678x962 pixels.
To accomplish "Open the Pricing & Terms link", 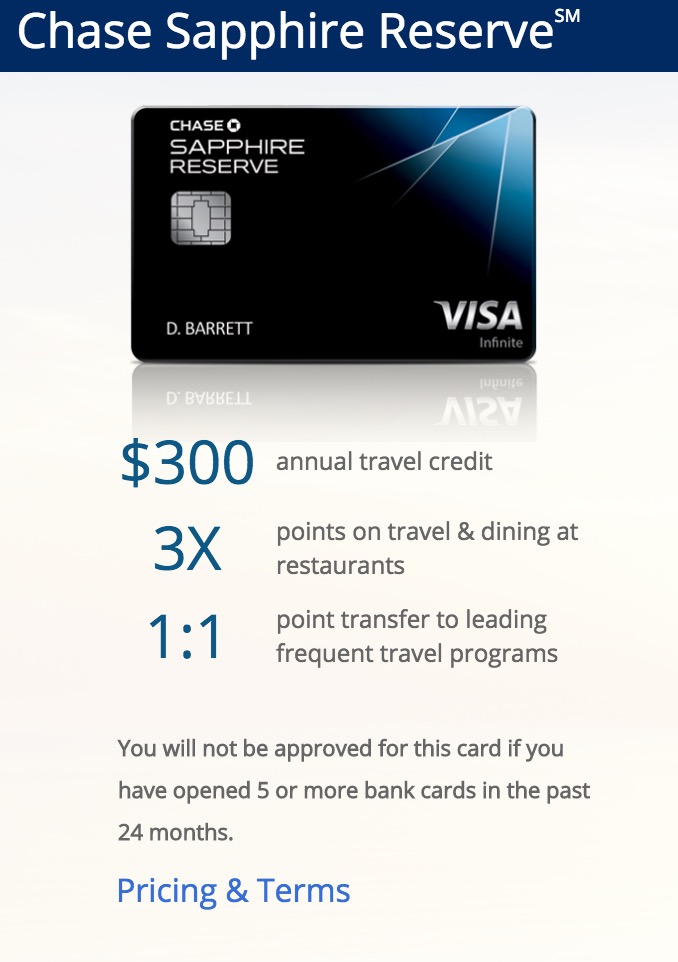I will [x=233, y=890].
